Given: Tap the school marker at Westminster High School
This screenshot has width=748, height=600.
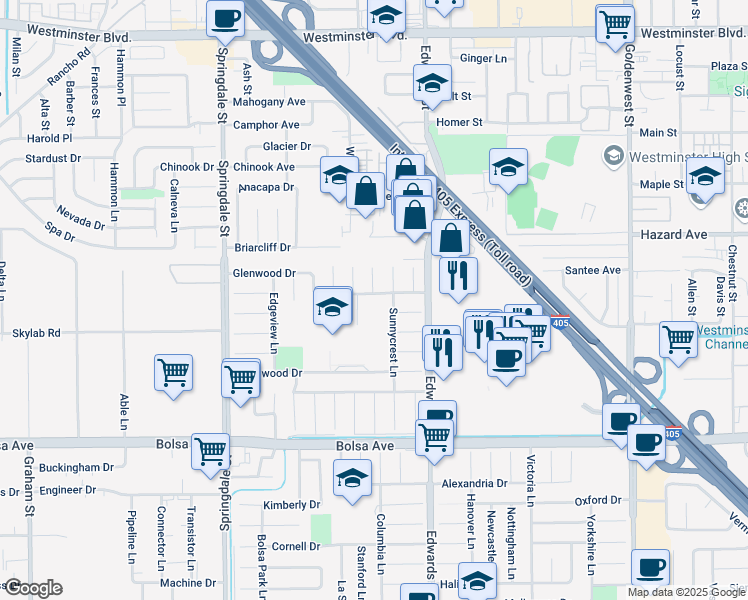Looking at the screenshot, I should pyautogui.click(x=707, y=179).
